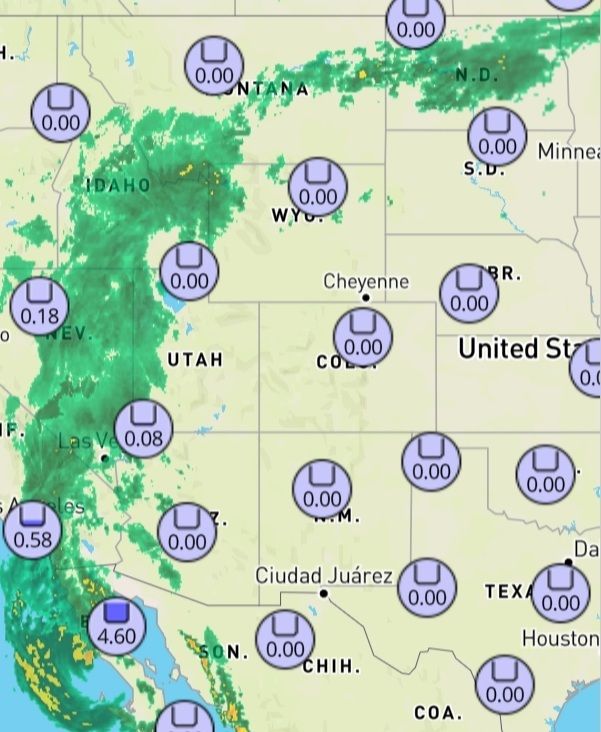
Task: Open the 0.00 marker over Montana
Action: [214, 65]
